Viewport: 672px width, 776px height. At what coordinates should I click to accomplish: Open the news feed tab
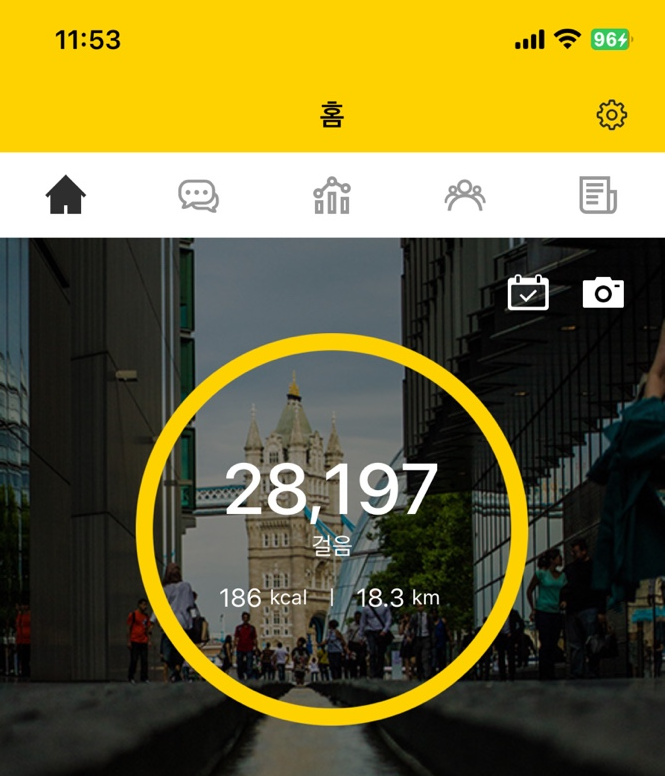click(x=598, y=195)
